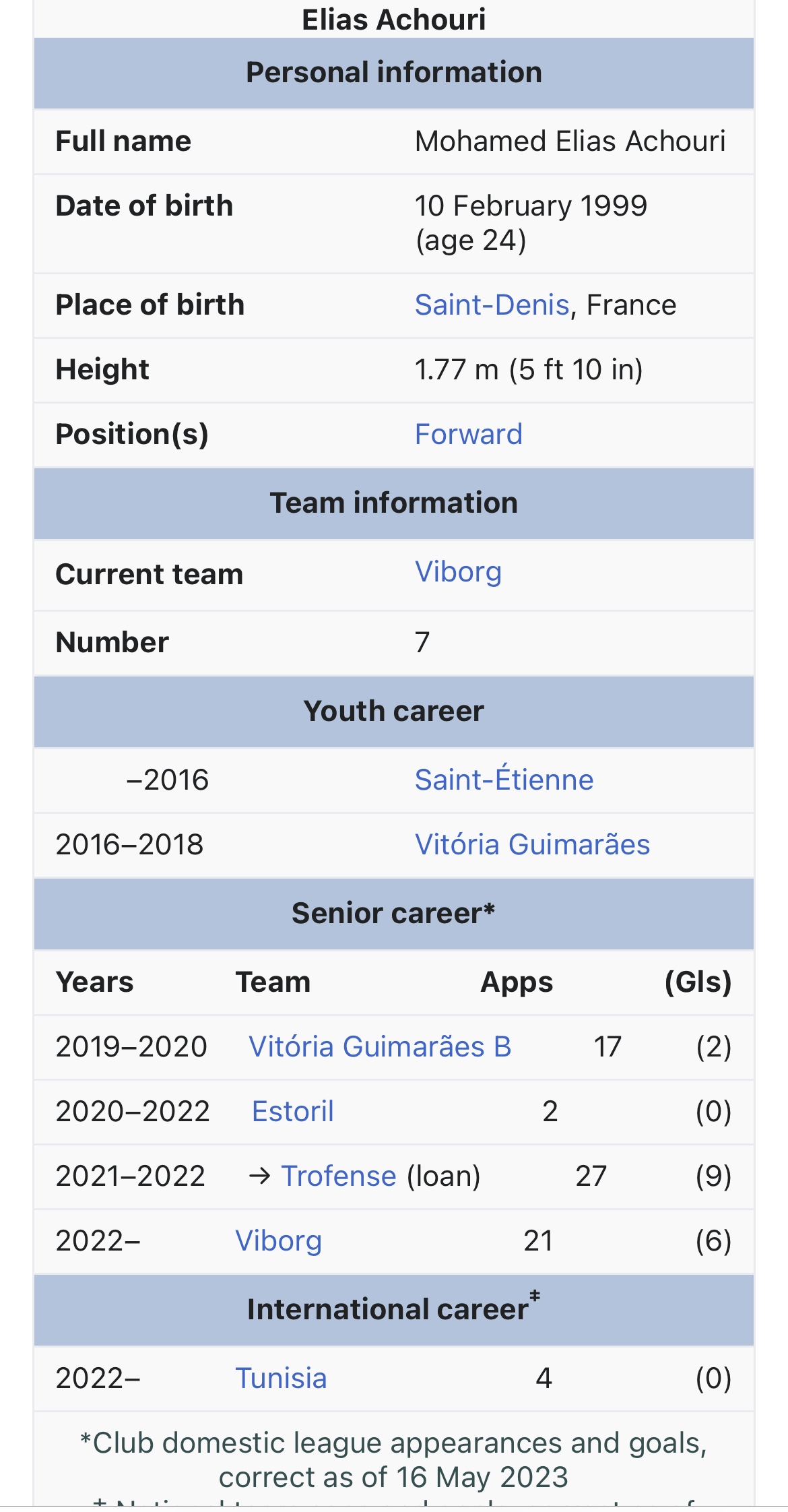This screenshot has width=788, height=1512.
Task: Open the Saint-Denis birthplace link
Action: tap(492, 305)
